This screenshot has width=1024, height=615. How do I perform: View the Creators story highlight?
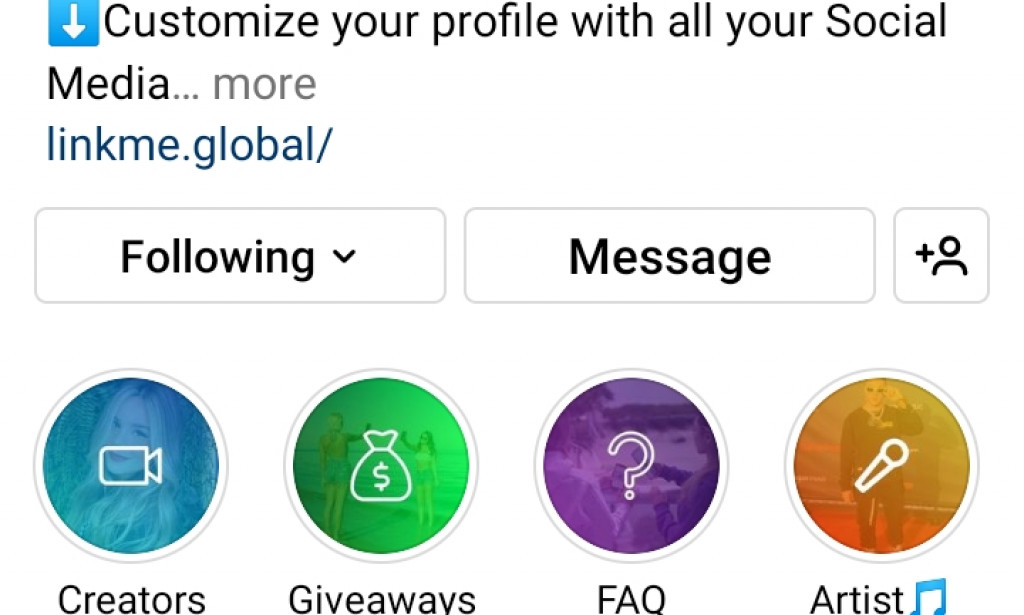(131, 466)
